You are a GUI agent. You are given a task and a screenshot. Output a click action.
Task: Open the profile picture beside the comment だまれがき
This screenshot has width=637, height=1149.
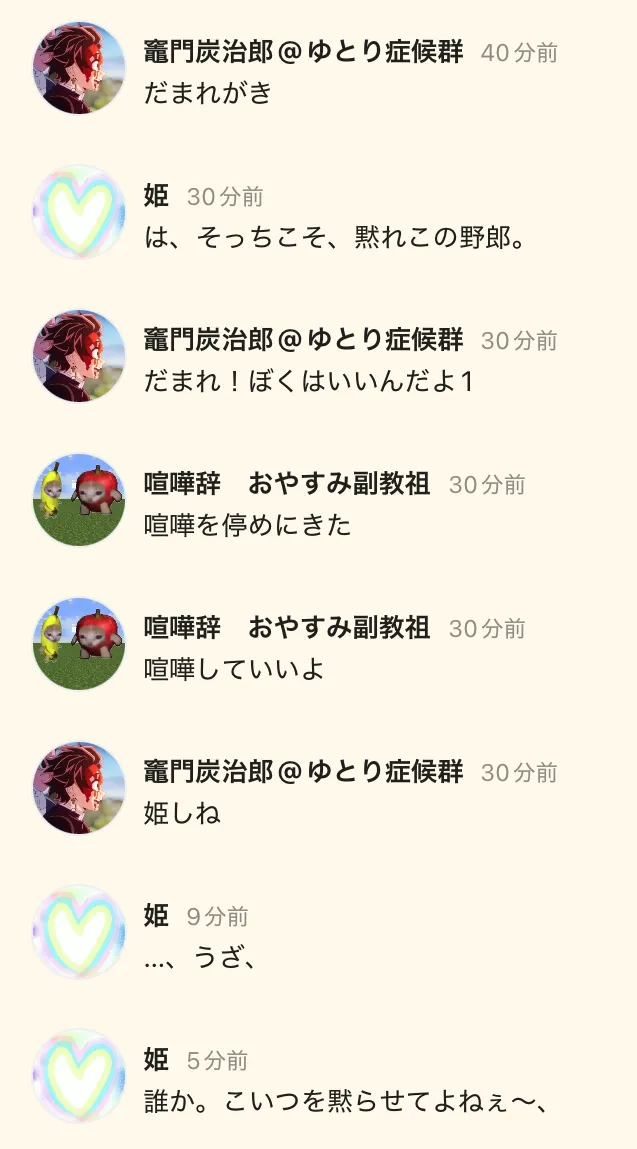coord(79,68)
